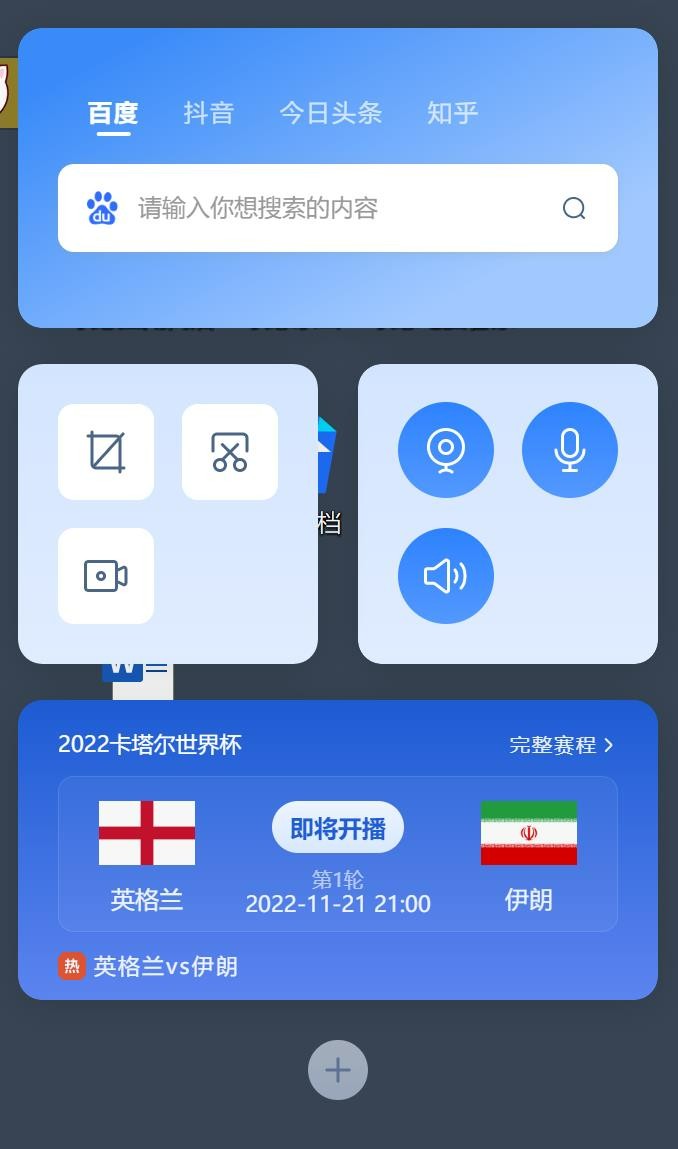Tap the magnifier search icon
This screenshot has width=678, height=1149.
(574, 208)
